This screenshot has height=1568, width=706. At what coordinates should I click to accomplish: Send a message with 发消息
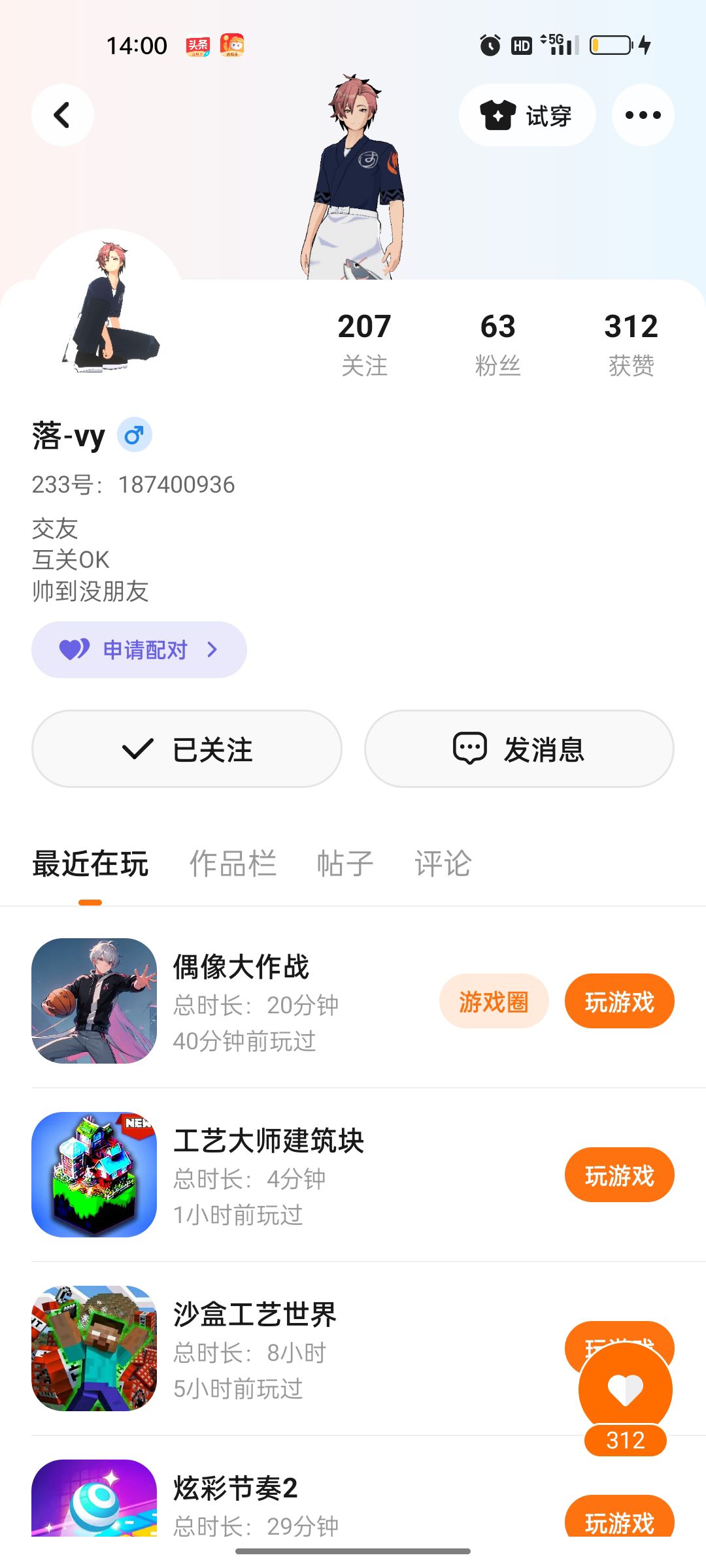click(519, 749)
